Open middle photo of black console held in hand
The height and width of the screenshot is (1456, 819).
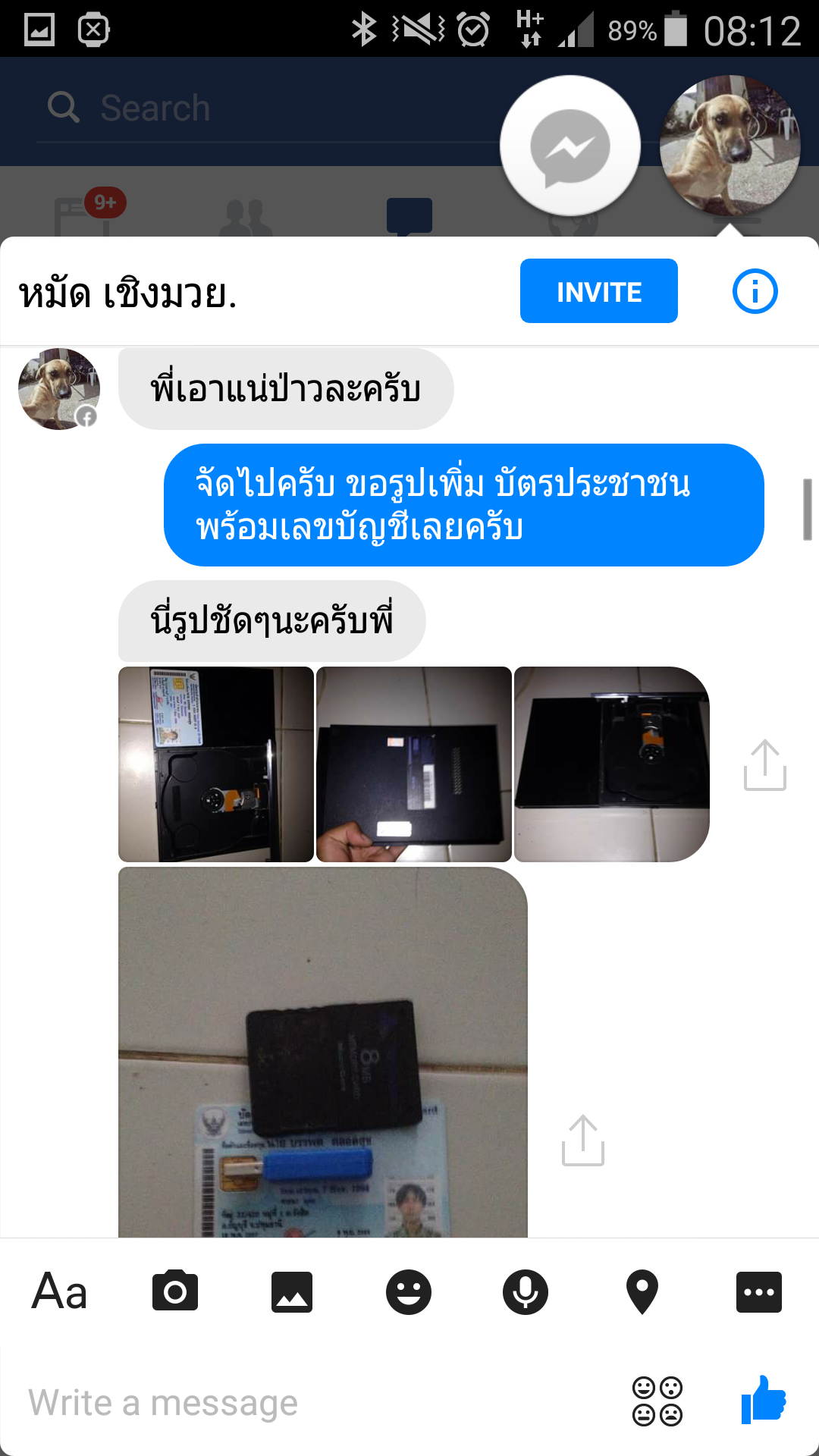pyautogui.click(x=413, y=764)
